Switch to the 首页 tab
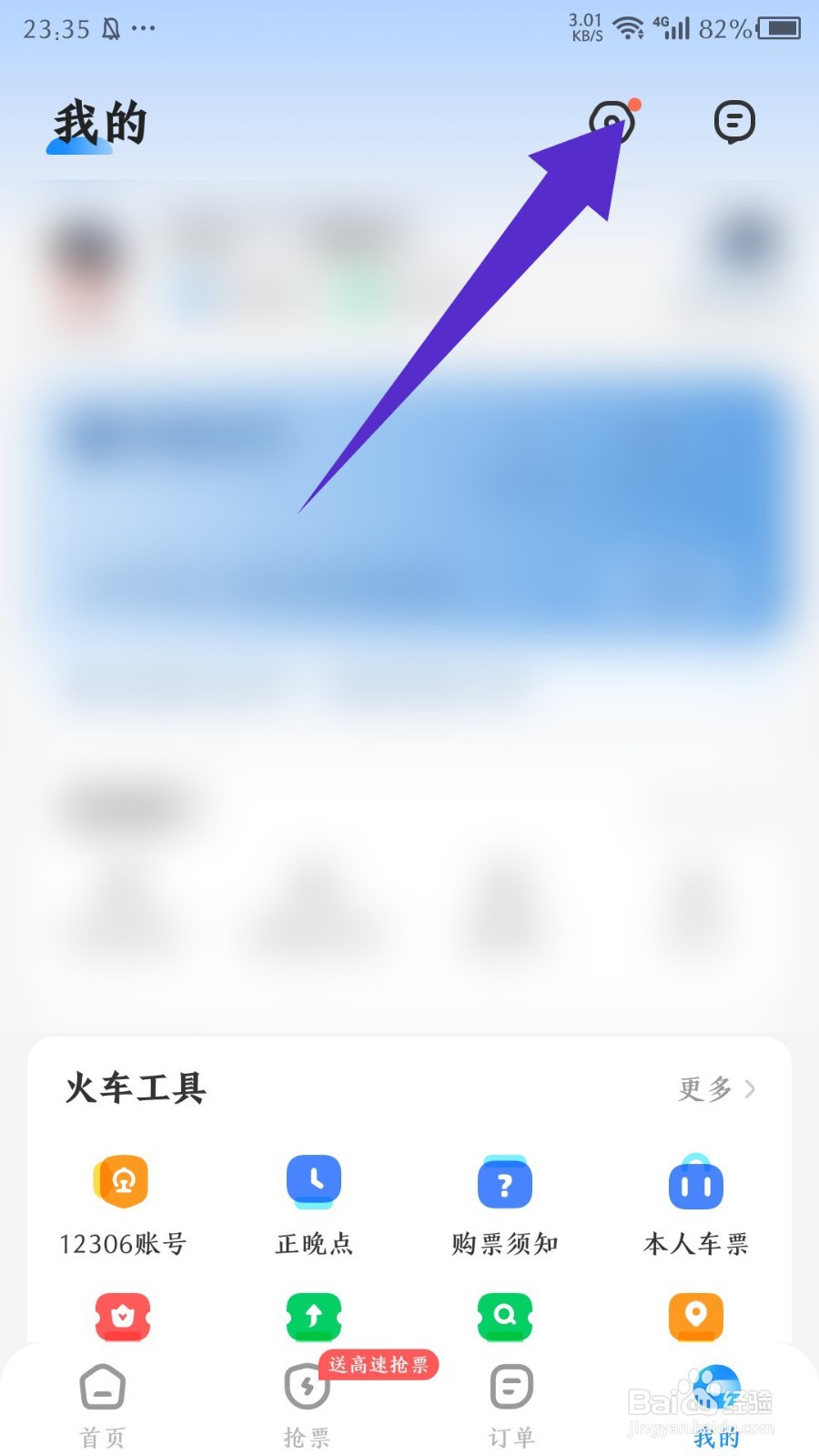 pos(102,1406)
